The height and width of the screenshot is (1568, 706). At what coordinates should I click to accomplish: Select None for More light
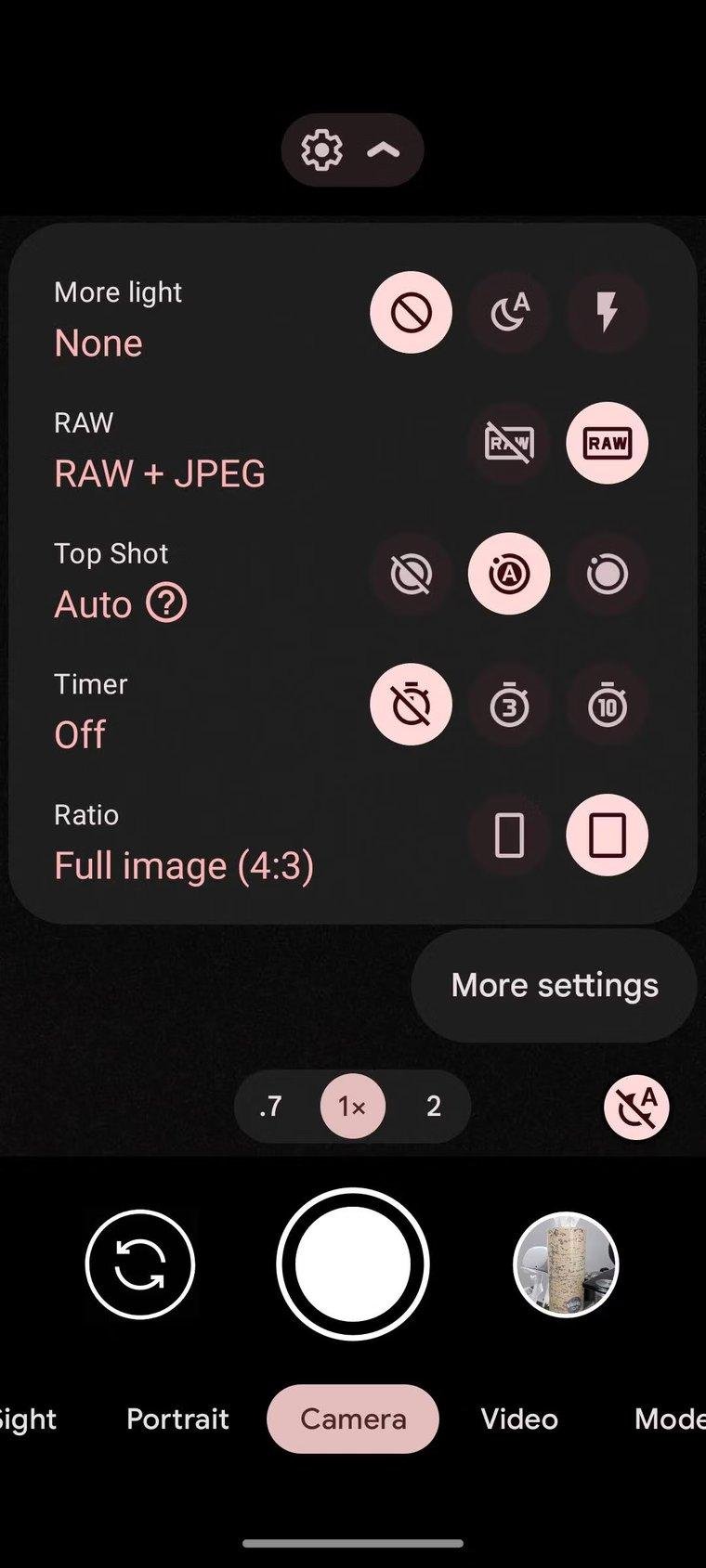point(411,312)
